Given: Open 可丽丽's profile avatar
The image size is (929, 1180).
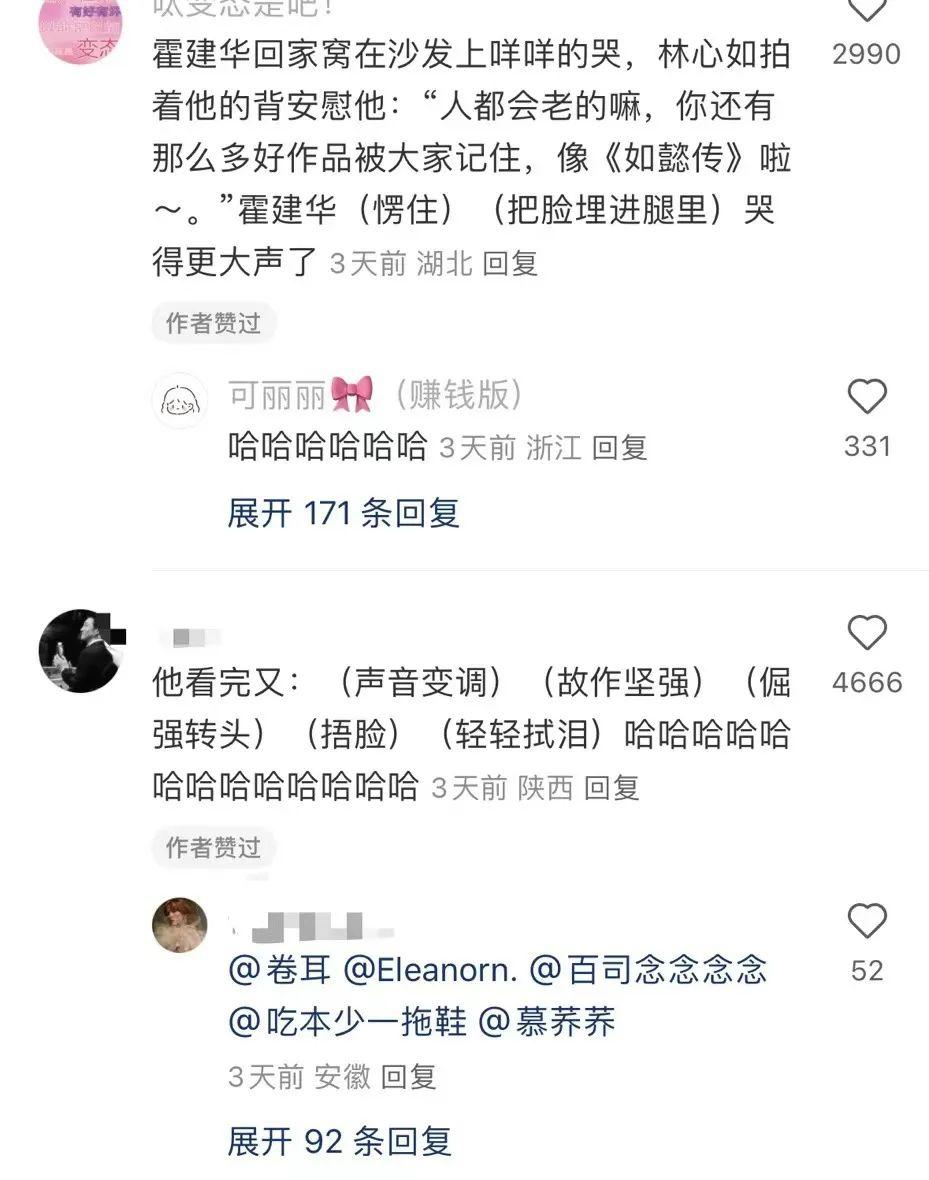Looking at the screenshot, I should [x=180, y=399].
